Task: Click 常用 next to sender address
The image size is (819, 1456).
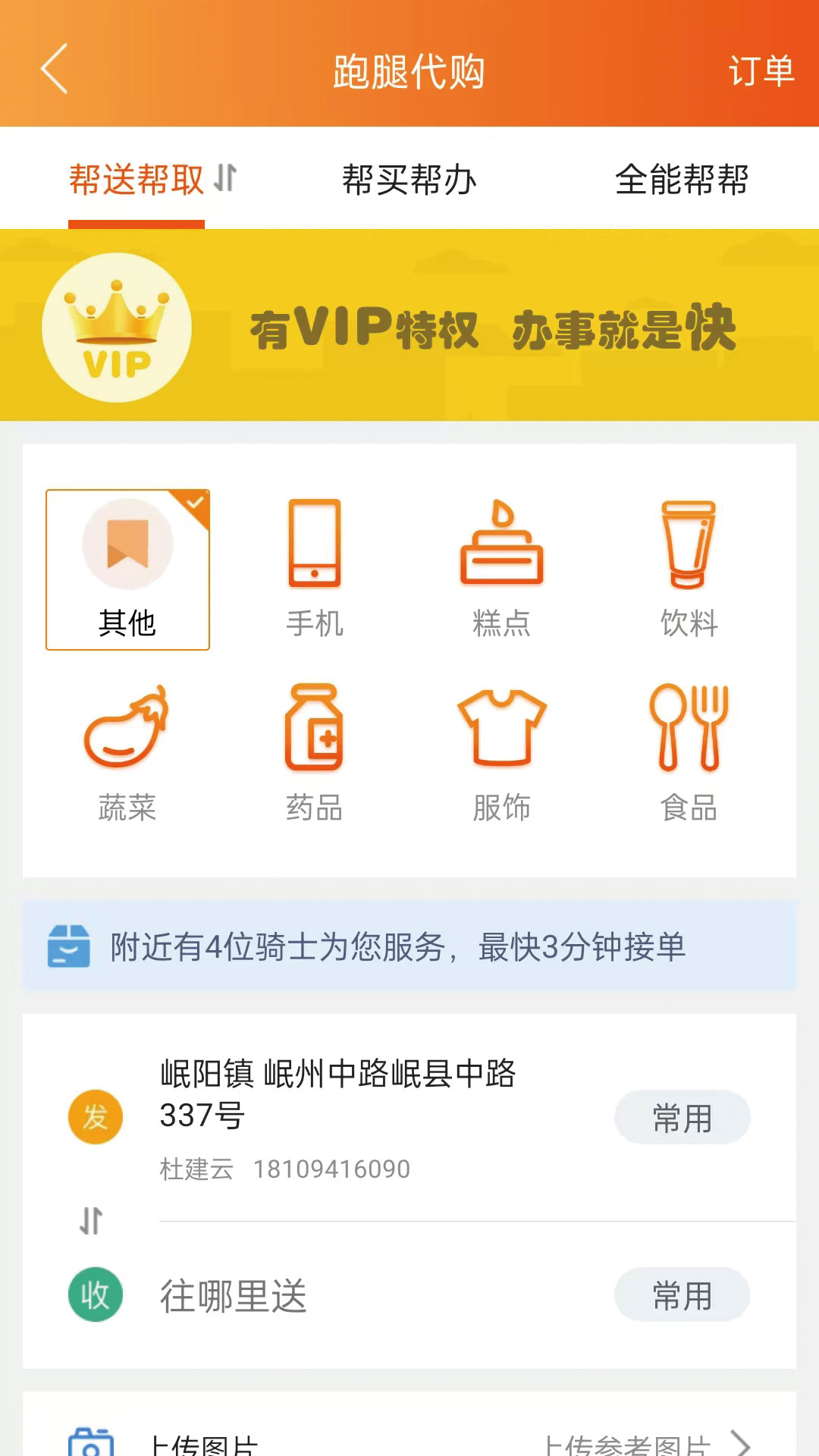Action: (x=681, y=1116)
